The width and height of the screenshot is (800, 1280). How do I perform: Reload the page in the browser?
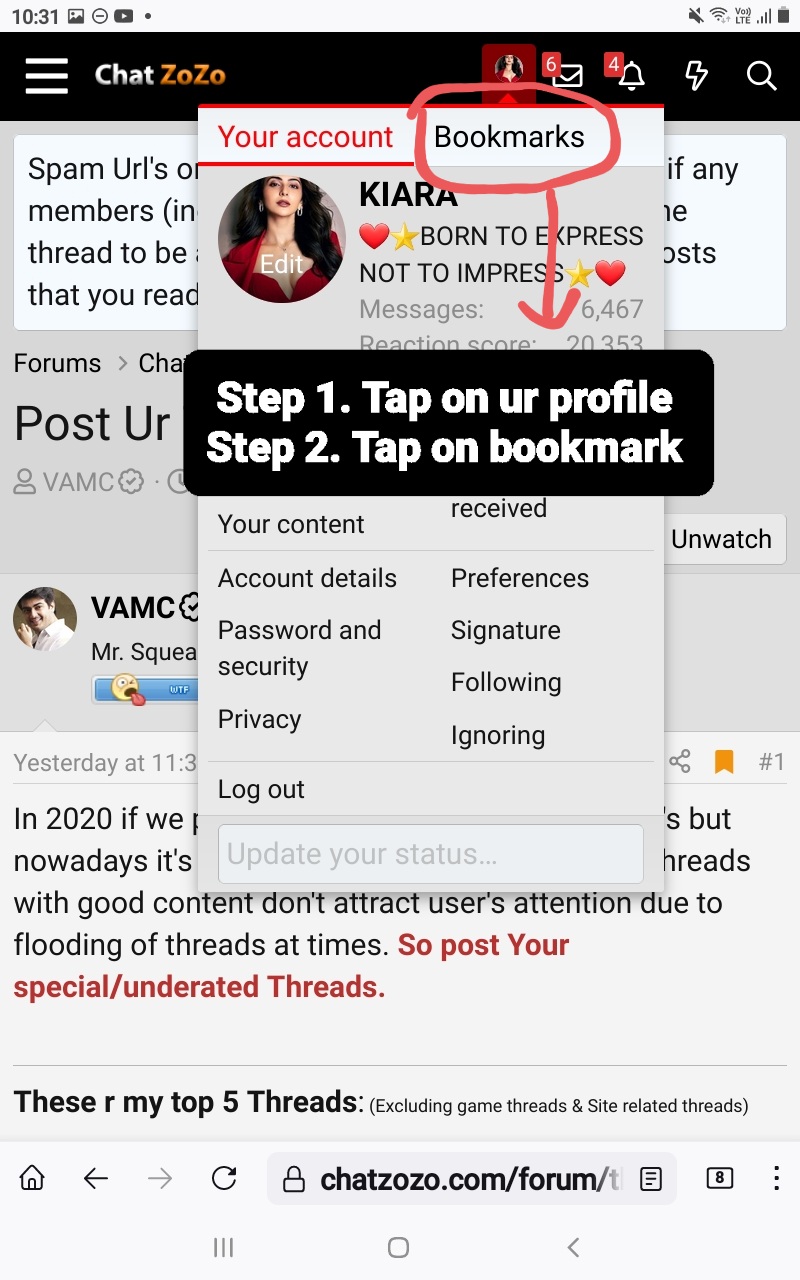point(224,1179)
